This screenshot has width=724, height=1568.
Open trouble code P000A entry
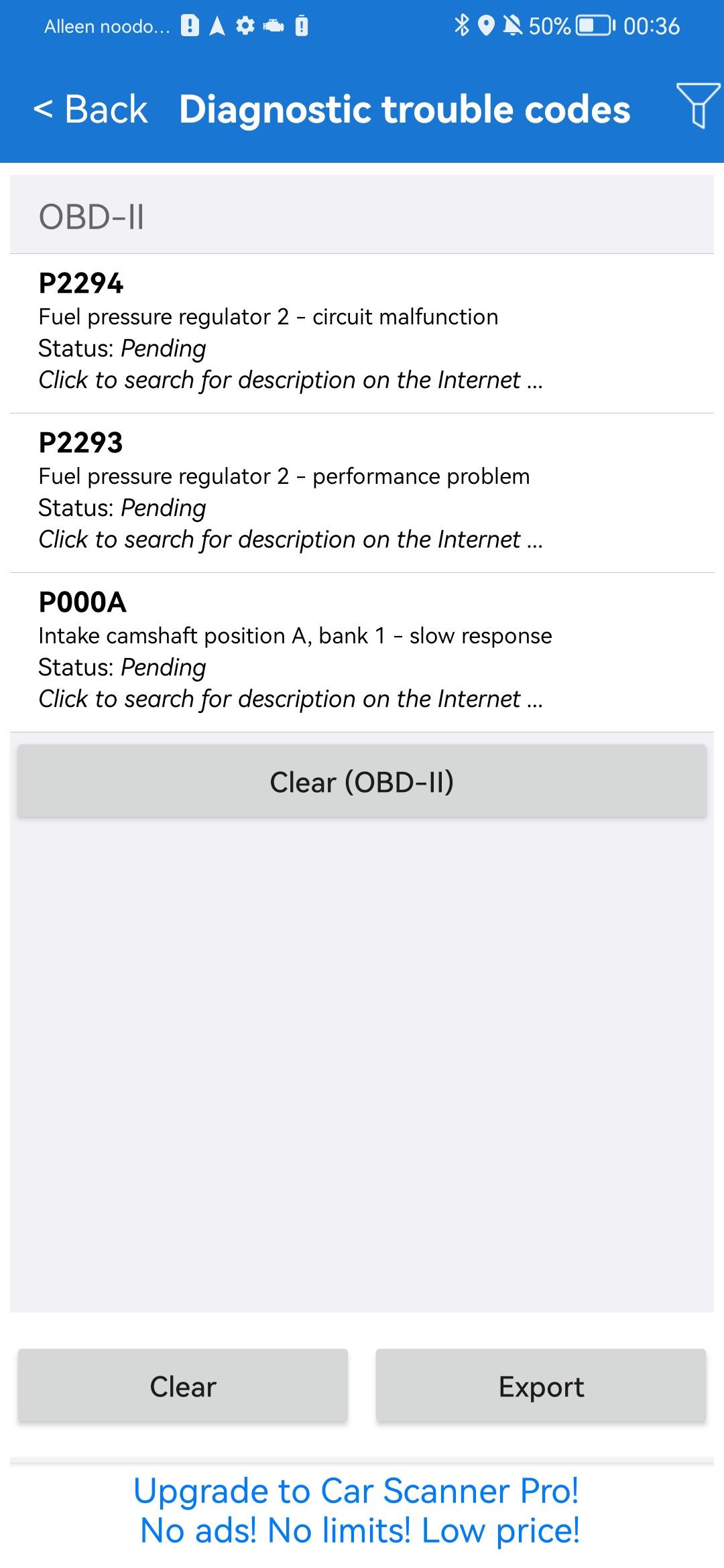(x=362, y=652)
